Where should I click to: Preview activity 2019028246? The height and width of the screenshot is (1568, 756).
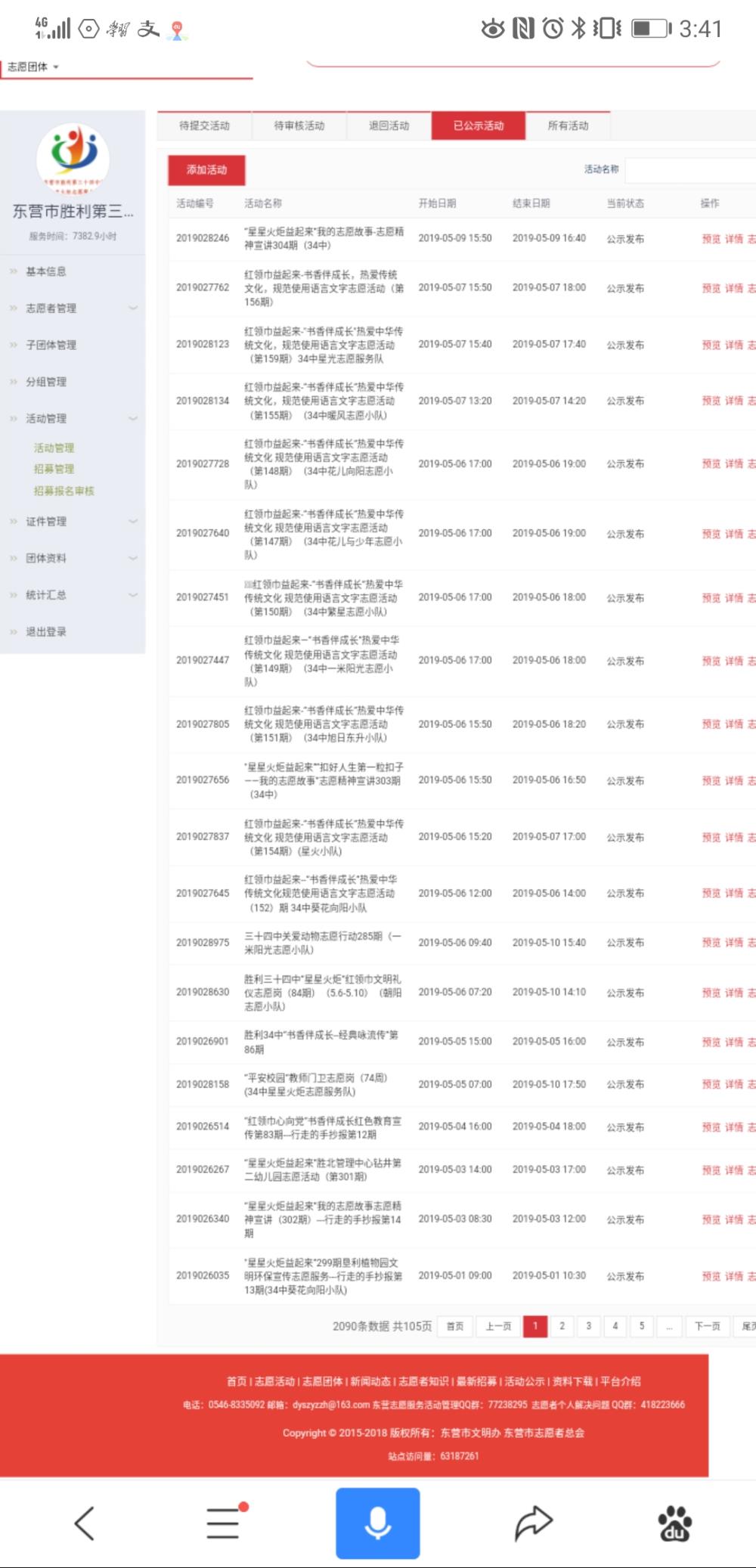point(711,239)
